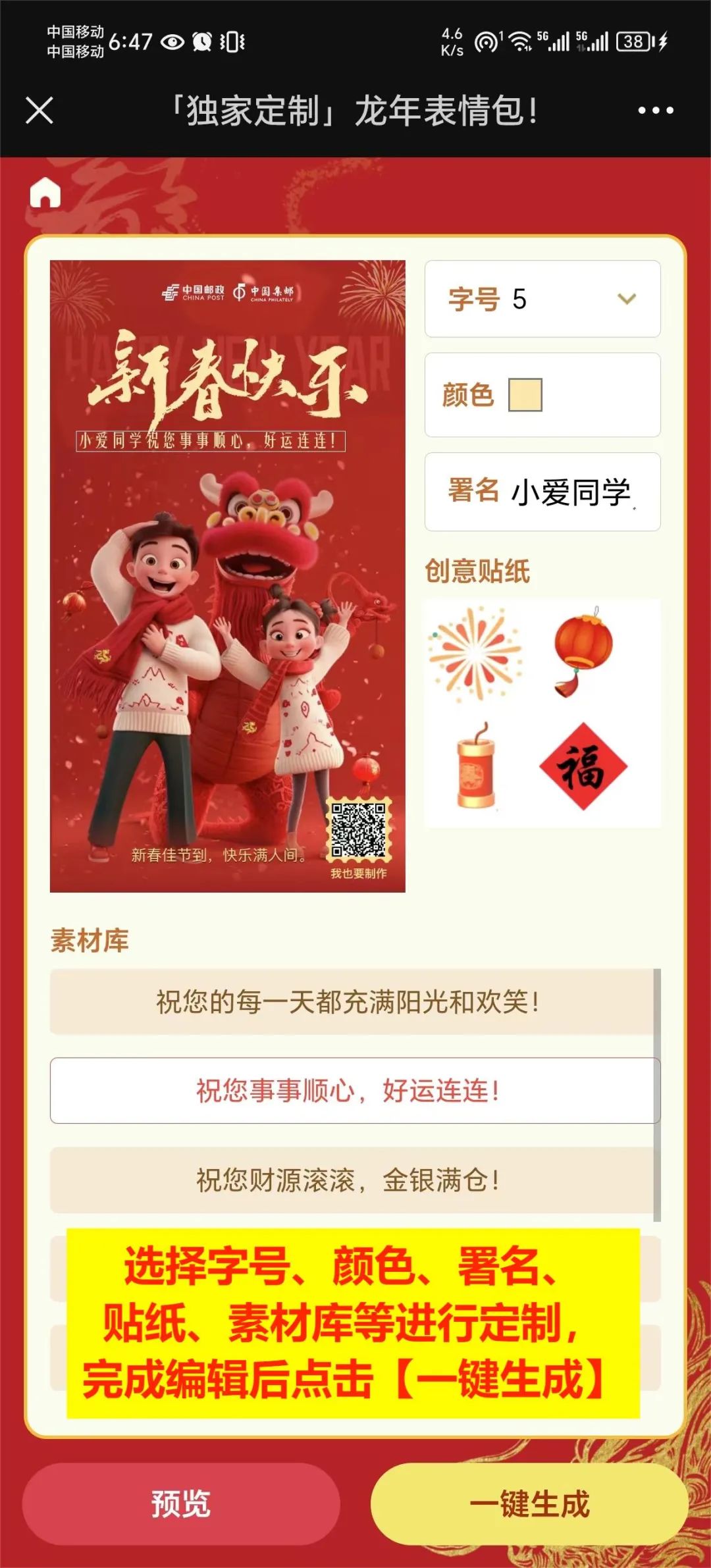Add the firecracker sticker
The width and height of the screenshot is (711, 1568).
(476, 766)
